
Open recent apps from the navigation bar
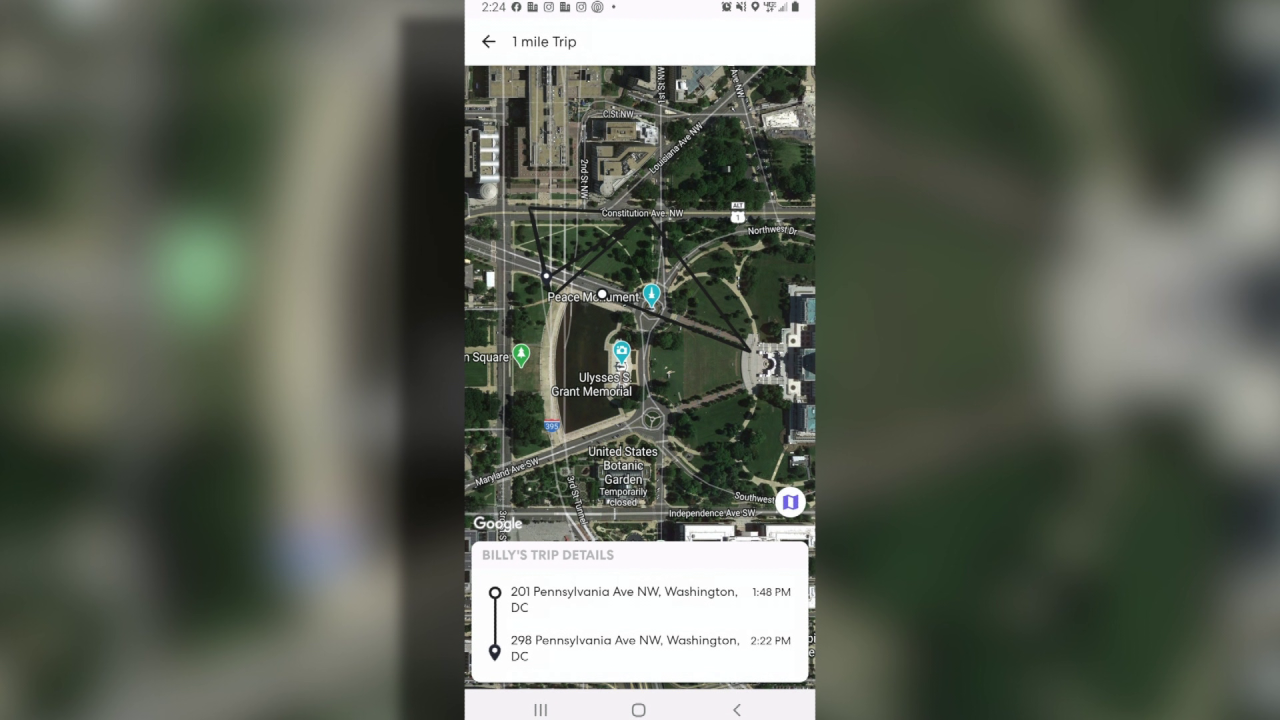(x=540, y=710)
